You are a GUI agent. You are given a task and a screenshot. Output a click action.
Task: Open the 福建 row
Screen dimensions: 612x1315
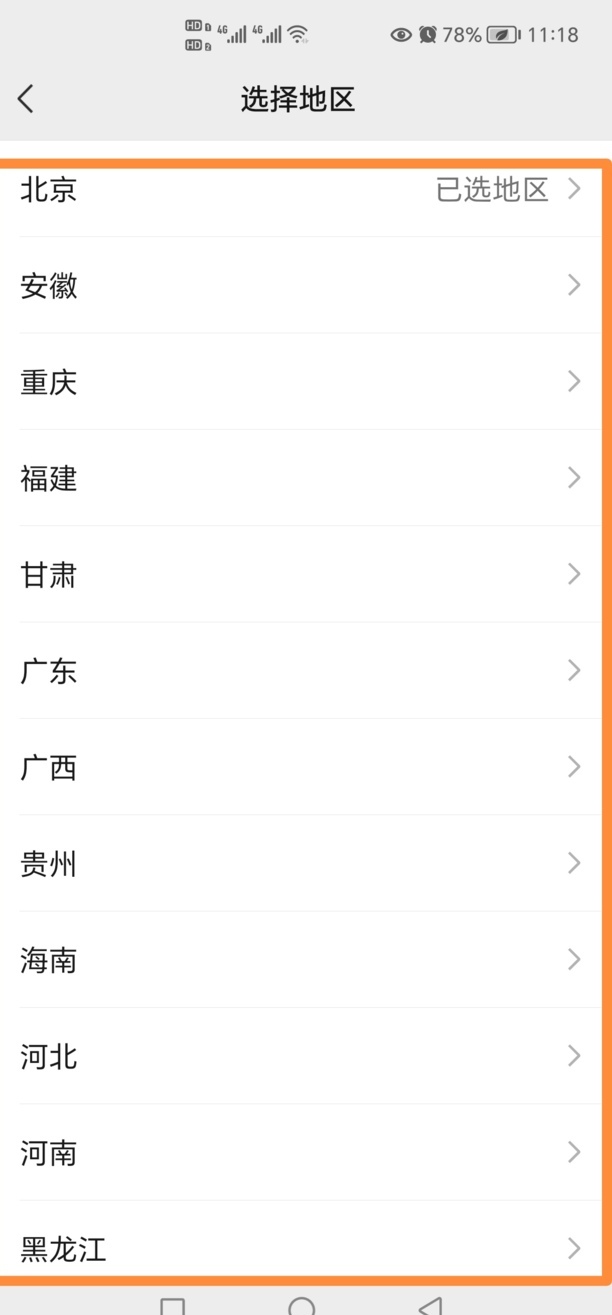[300, 478]
